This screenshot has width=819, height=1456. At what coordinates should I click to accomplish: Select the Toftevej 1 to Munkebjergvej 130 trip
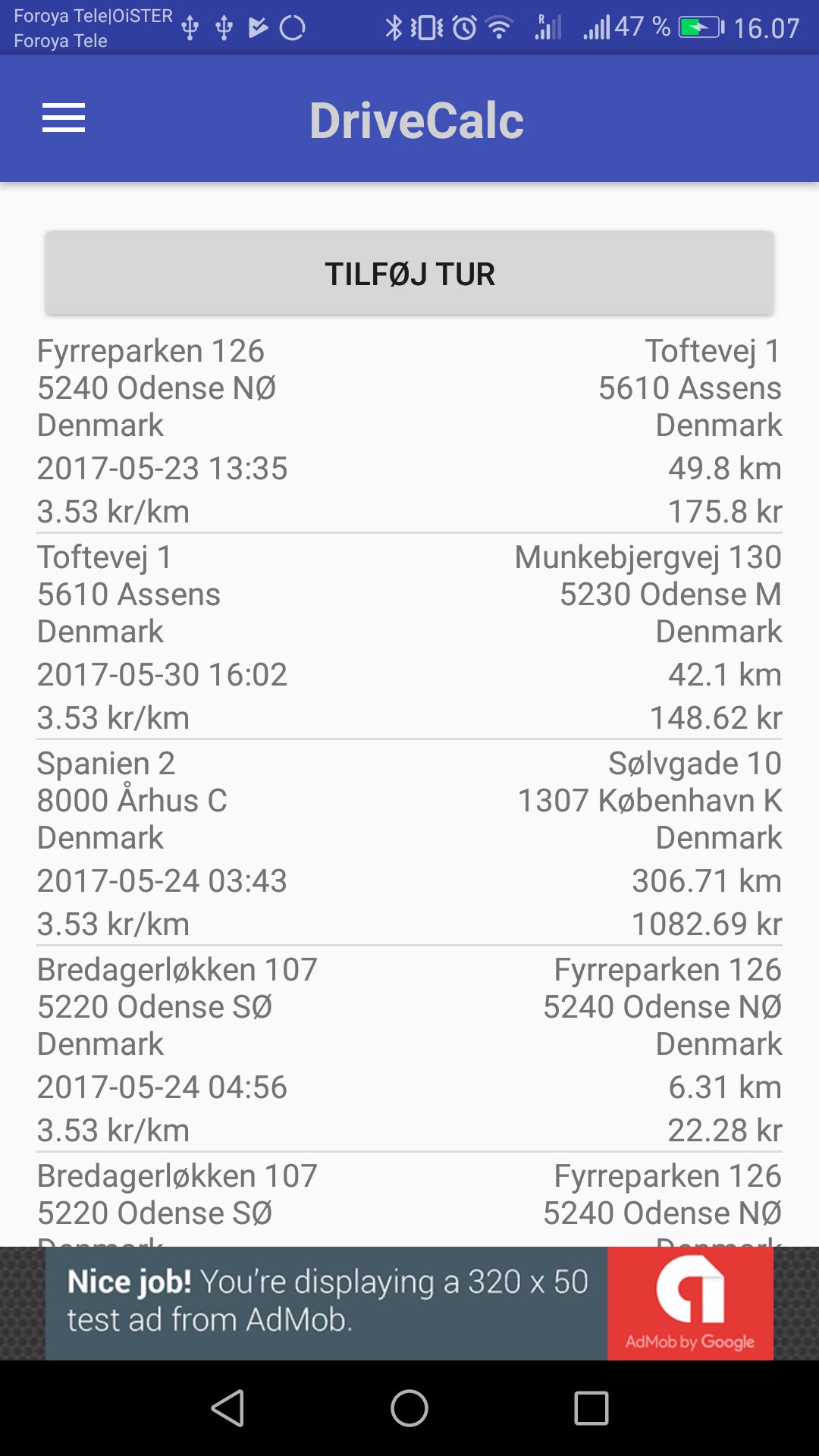click(x=409, y=637)
